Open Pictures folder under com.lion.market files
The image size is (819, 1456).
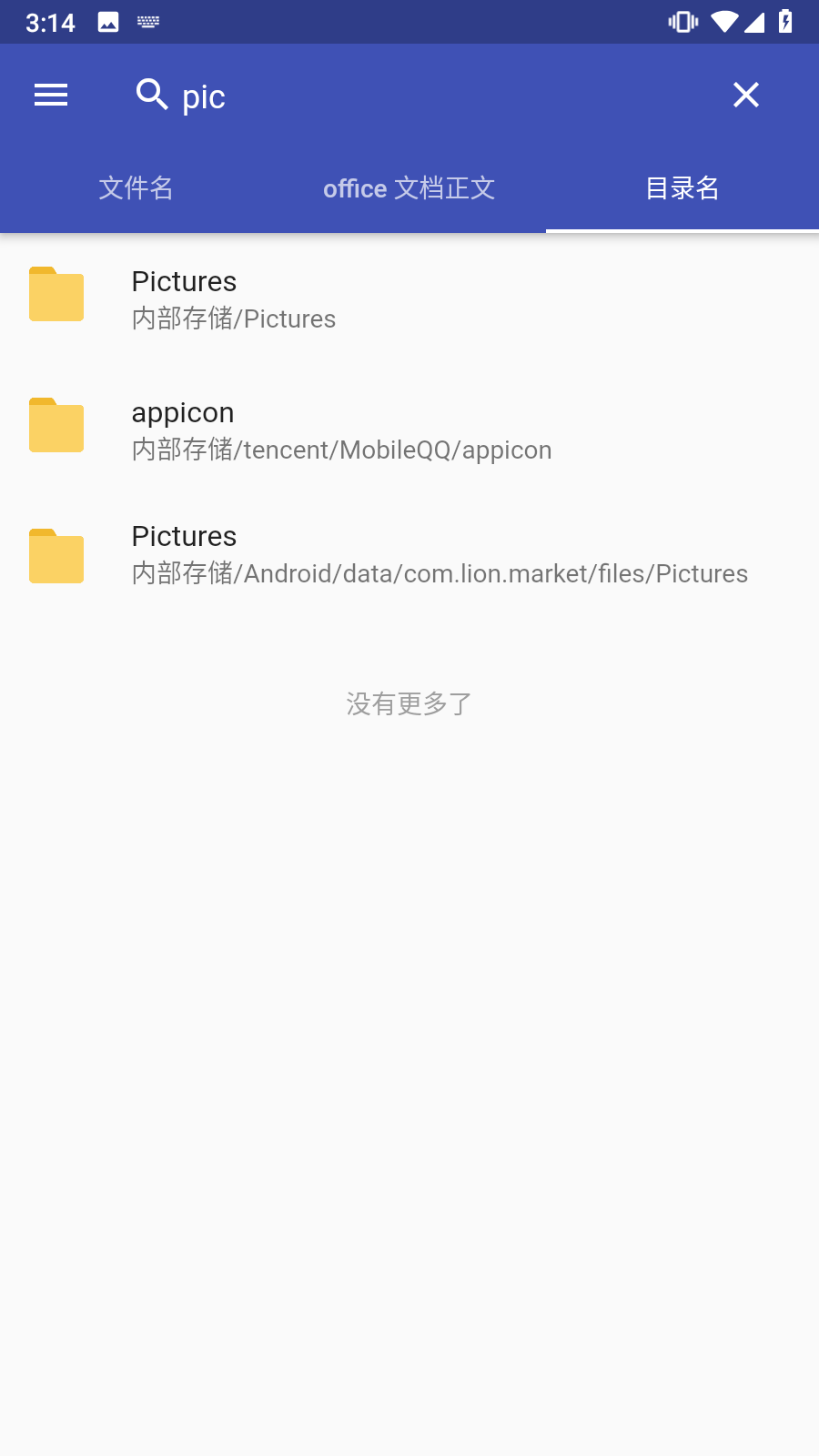point(409,554)
